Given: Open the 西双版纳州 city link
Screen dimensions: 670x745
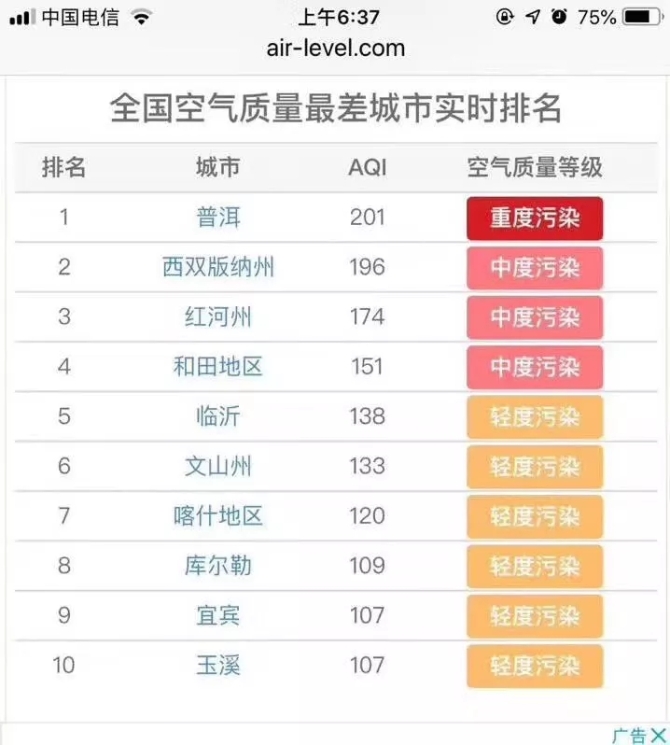Looking at the screenshot, I should click(218, 267).
